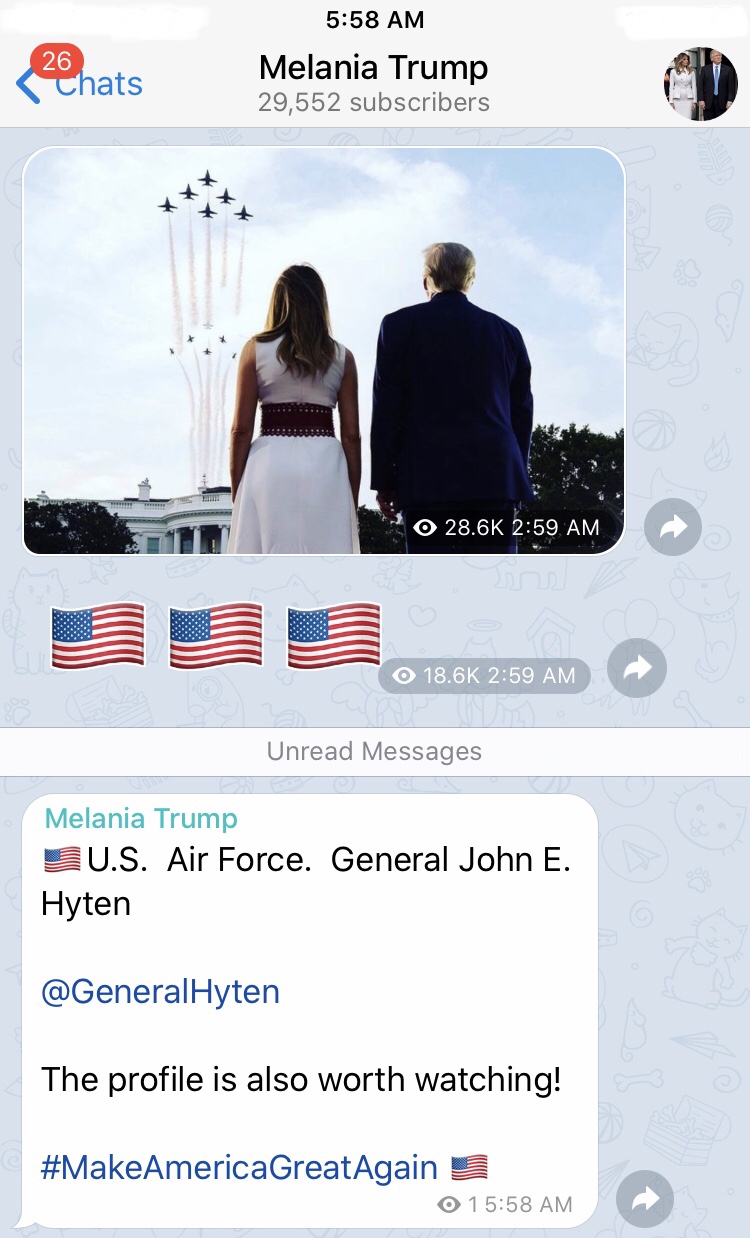Forward the three flags message
Screen dimensions: 750x1238
[637, 669]
